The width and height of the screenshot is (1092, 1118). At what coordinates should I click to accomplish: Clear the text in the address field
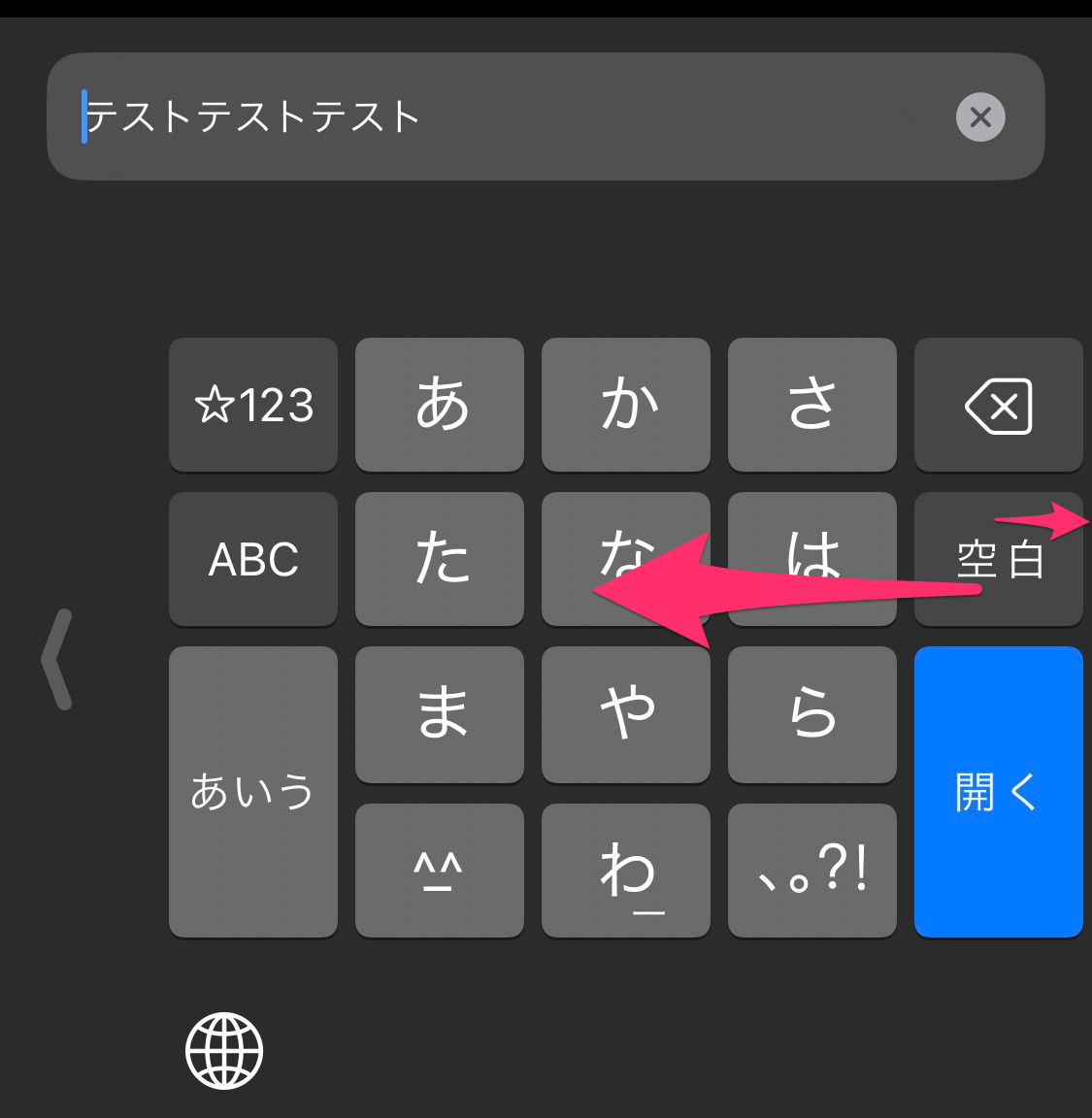point(980,117)
